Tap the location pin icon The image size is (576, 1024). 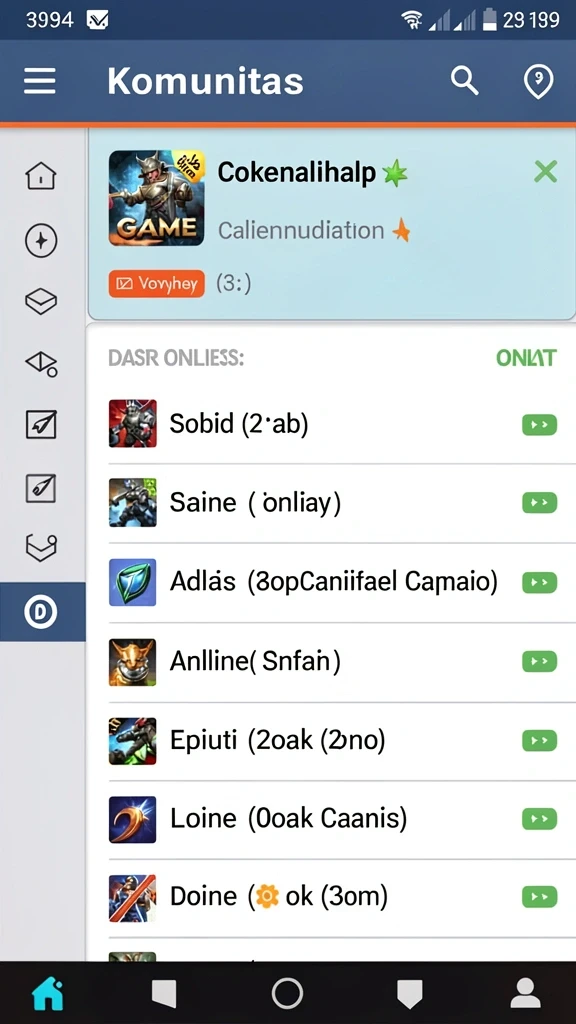pyautogui.click(x=539, y=82)
